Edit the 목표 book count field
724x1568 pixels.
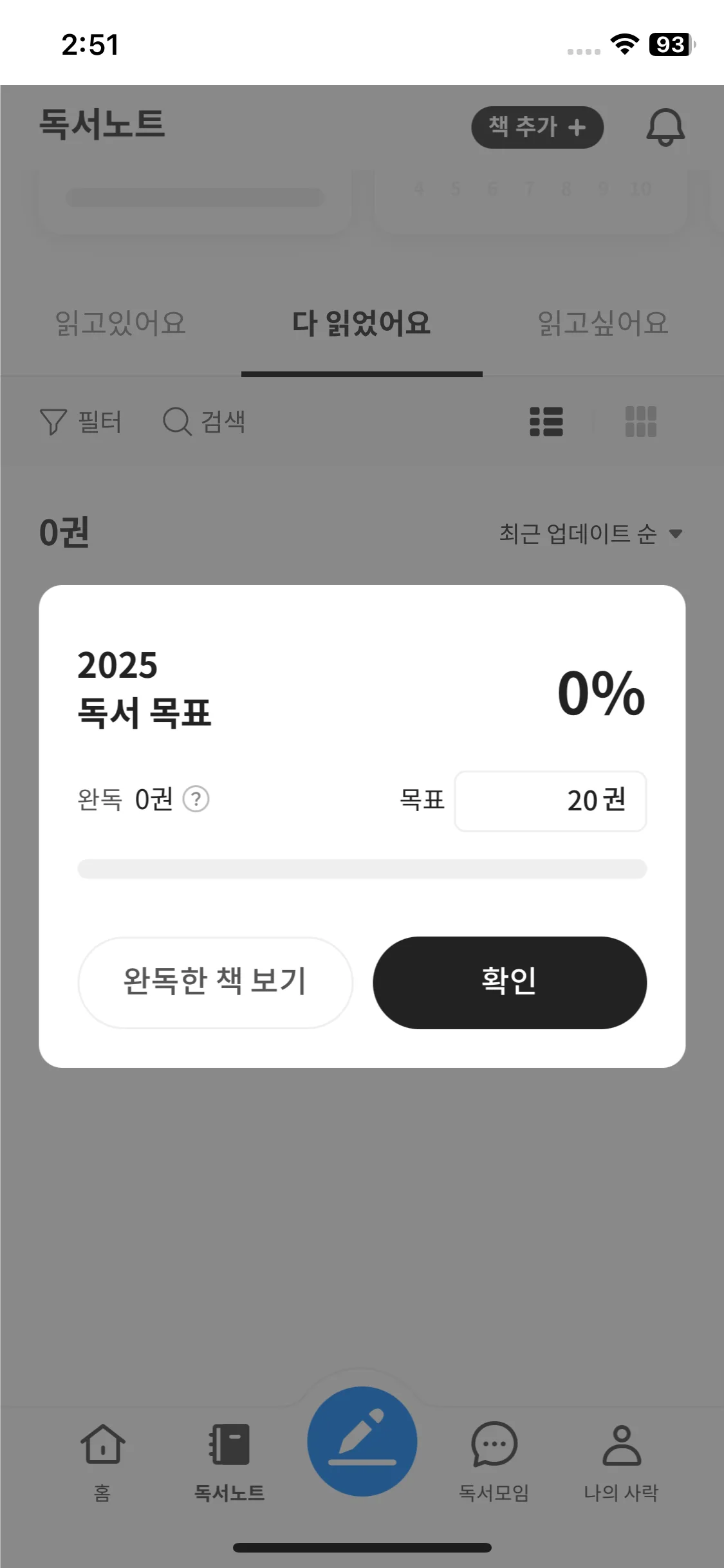550,801
